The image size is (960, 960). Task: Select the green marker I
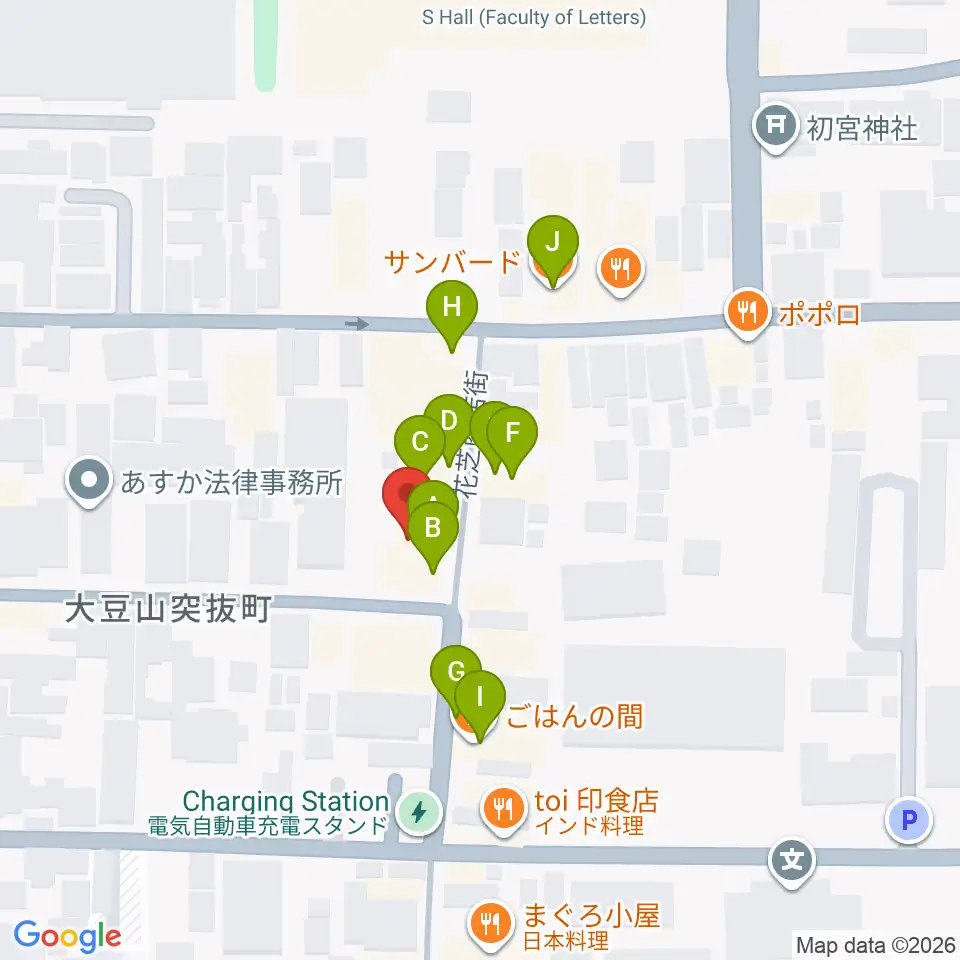click(x=480, y=699)
